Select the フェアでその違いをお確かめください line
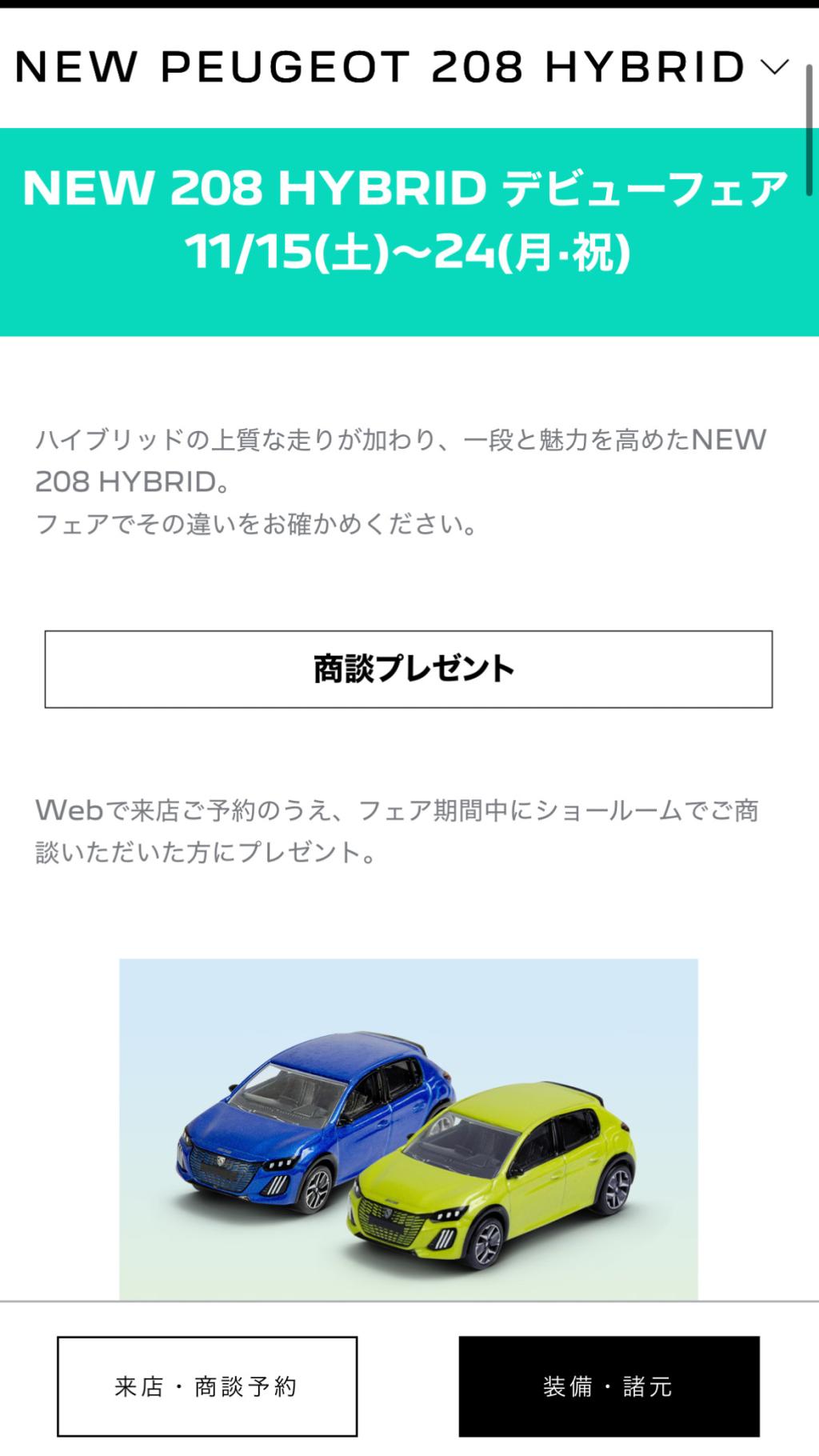Image resolution: width=819 pixels, height=1456 pixels. click(x=256, y=524)
